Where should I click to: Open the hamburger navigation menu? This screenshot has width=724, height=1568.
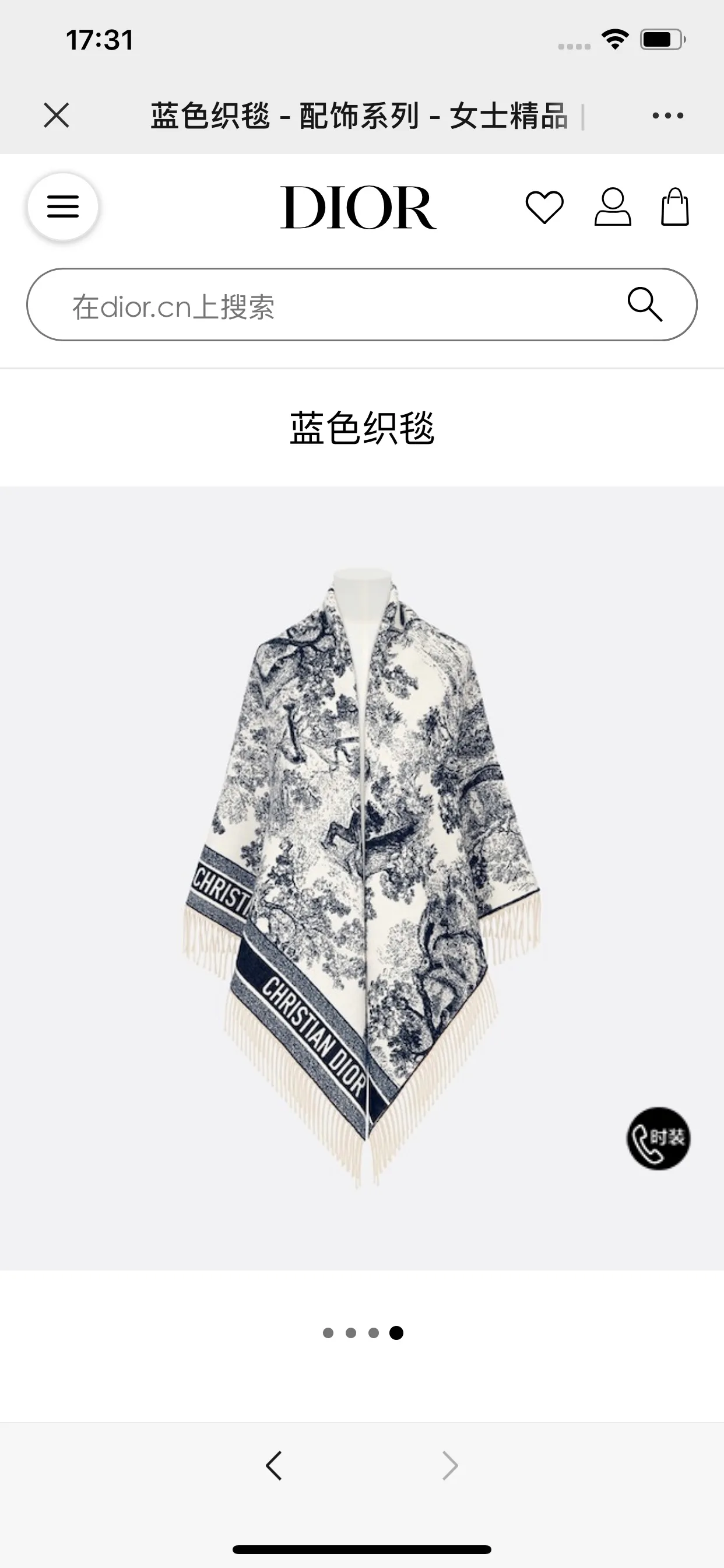pos(64,207)
